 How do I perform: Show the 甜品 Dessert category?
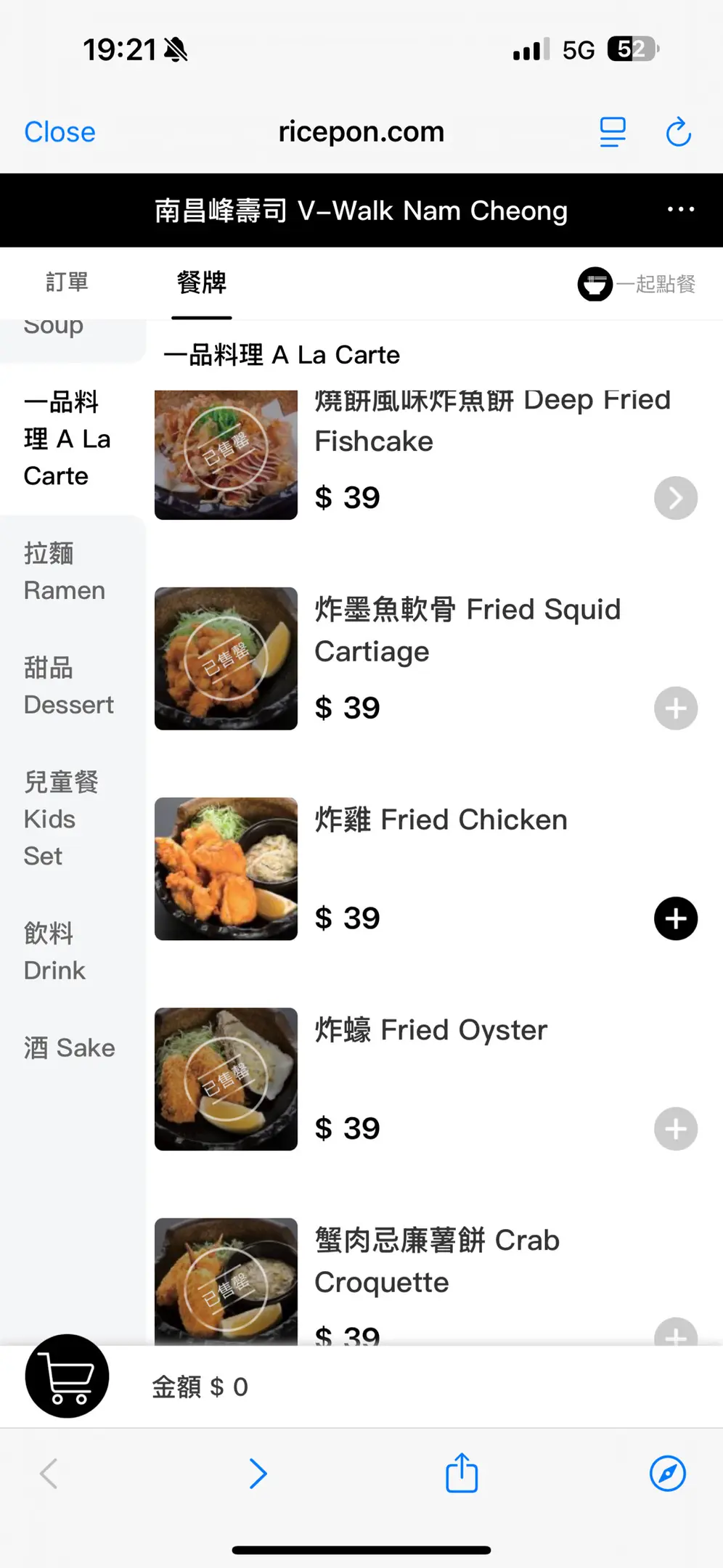[68, 686]
